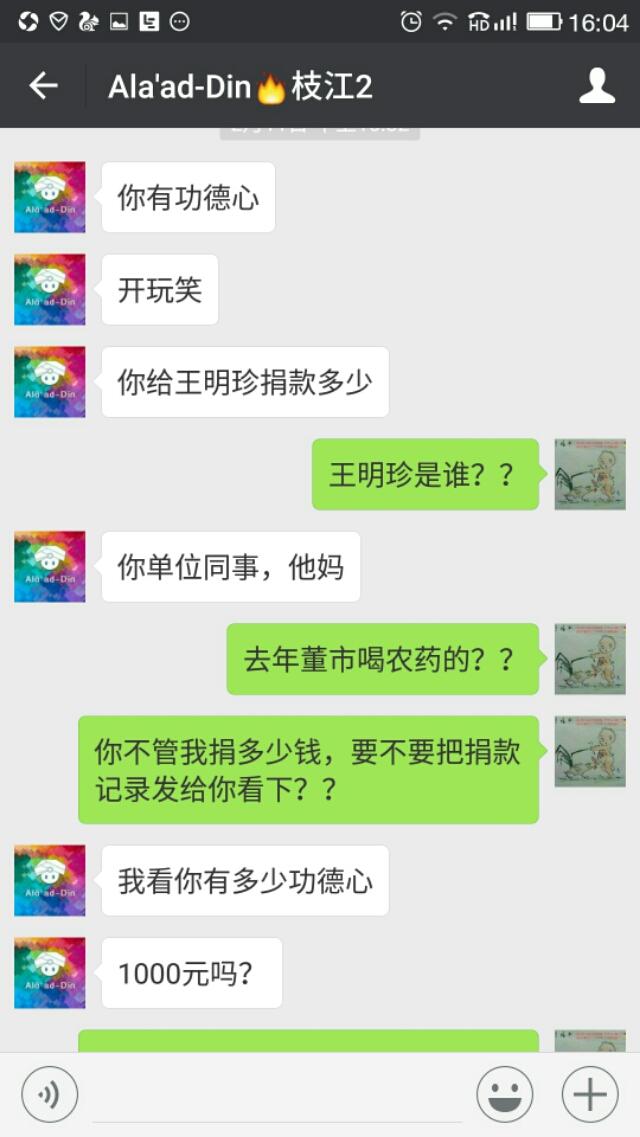The image size is (640, 1137).
Task: Open the emoji picker
Action: pos(505,1095)
